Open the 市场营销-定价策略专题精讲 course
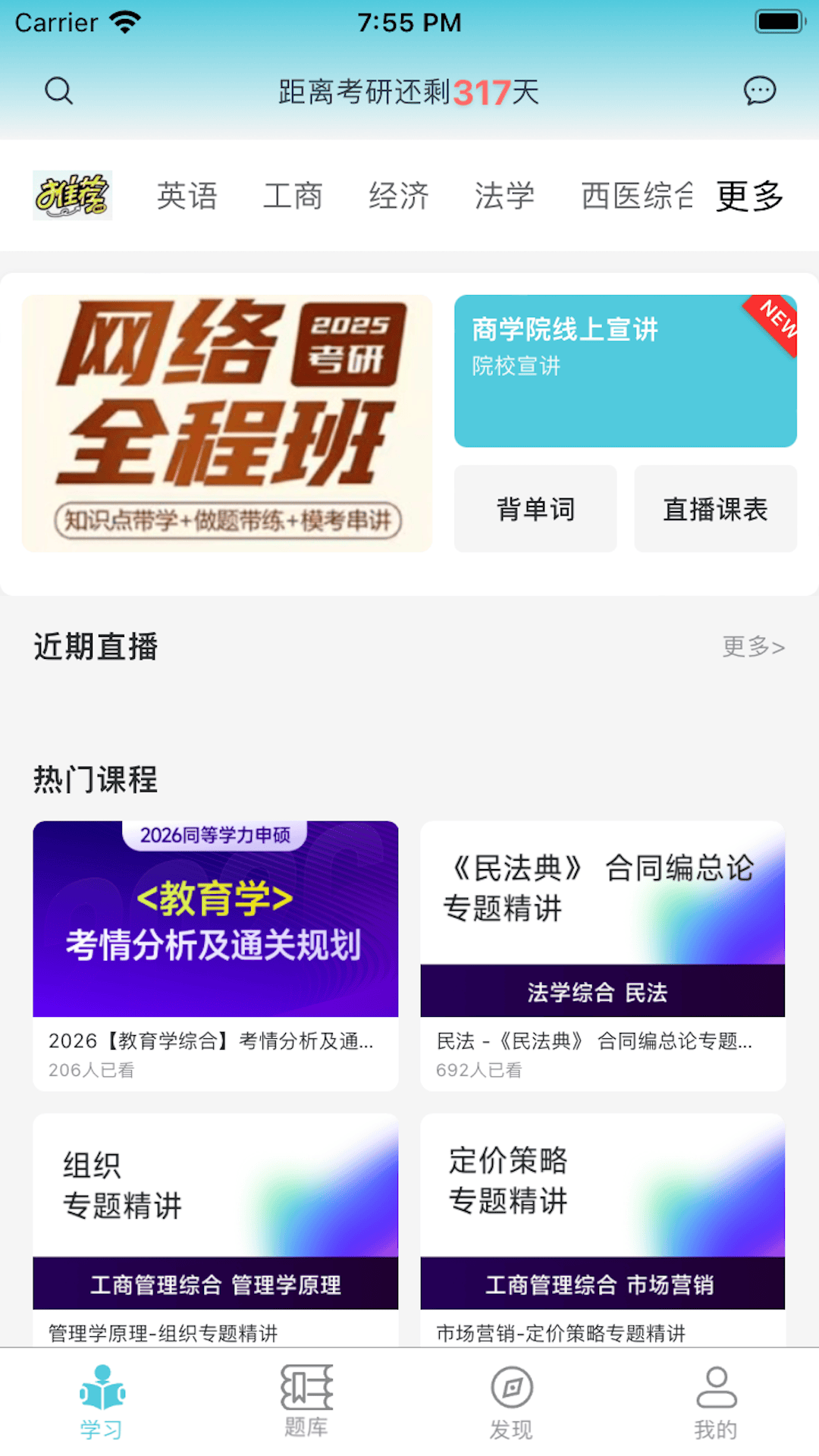The height and width of the screenshot is (1456, 819). click(603, 1230)
